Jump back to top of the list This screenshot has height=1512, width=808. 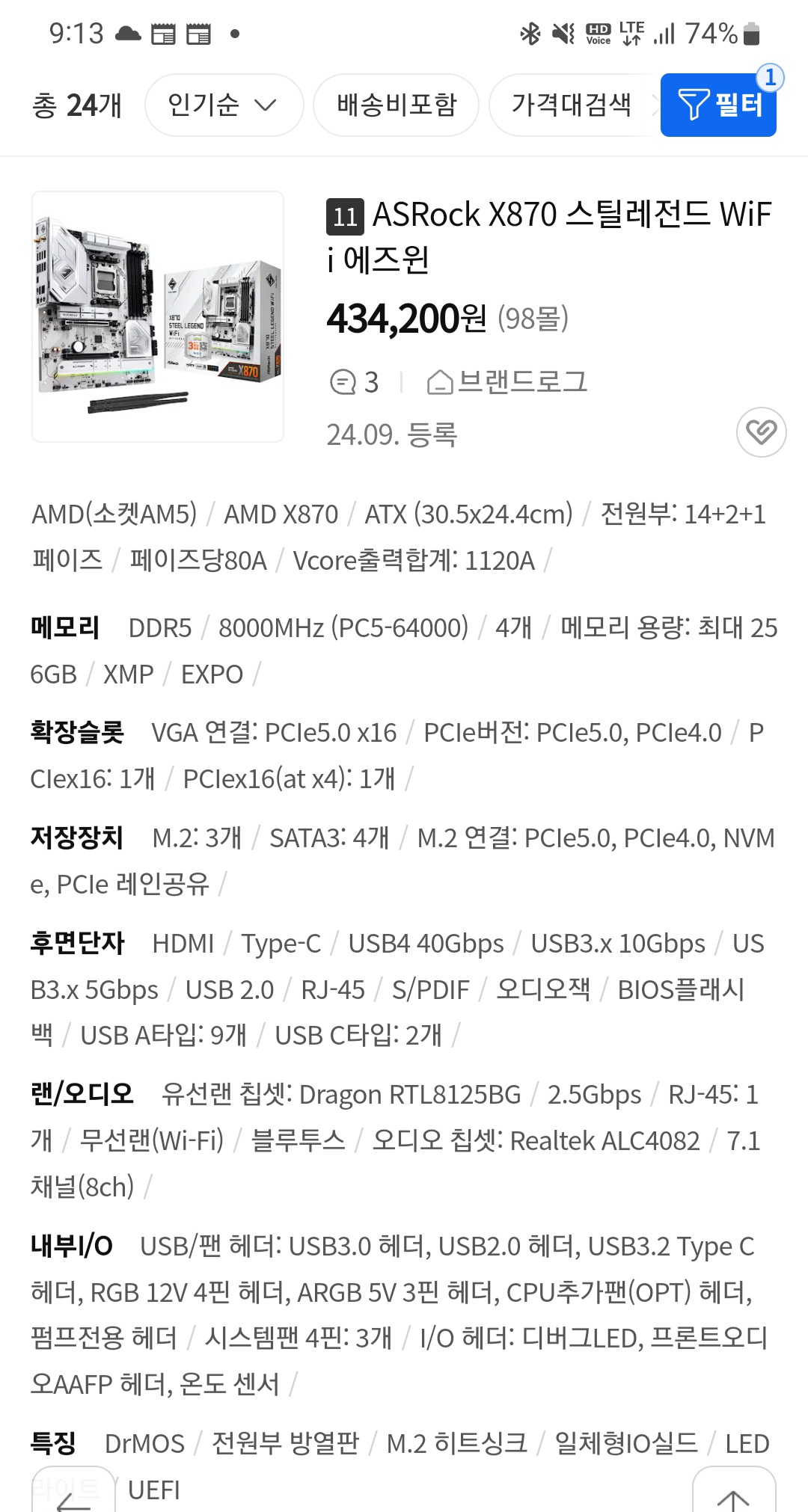[733, 1493]
